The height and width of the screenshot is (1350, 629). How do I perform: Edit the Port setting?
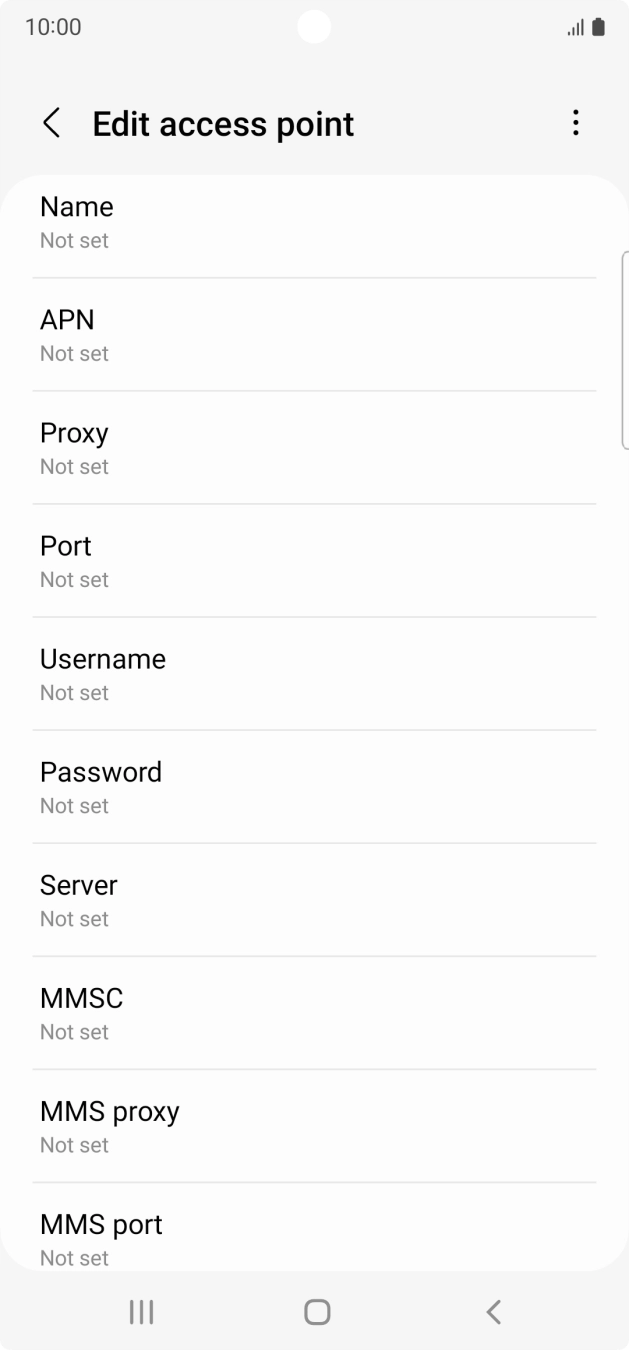pyautogui.click(x=314, y=561)
